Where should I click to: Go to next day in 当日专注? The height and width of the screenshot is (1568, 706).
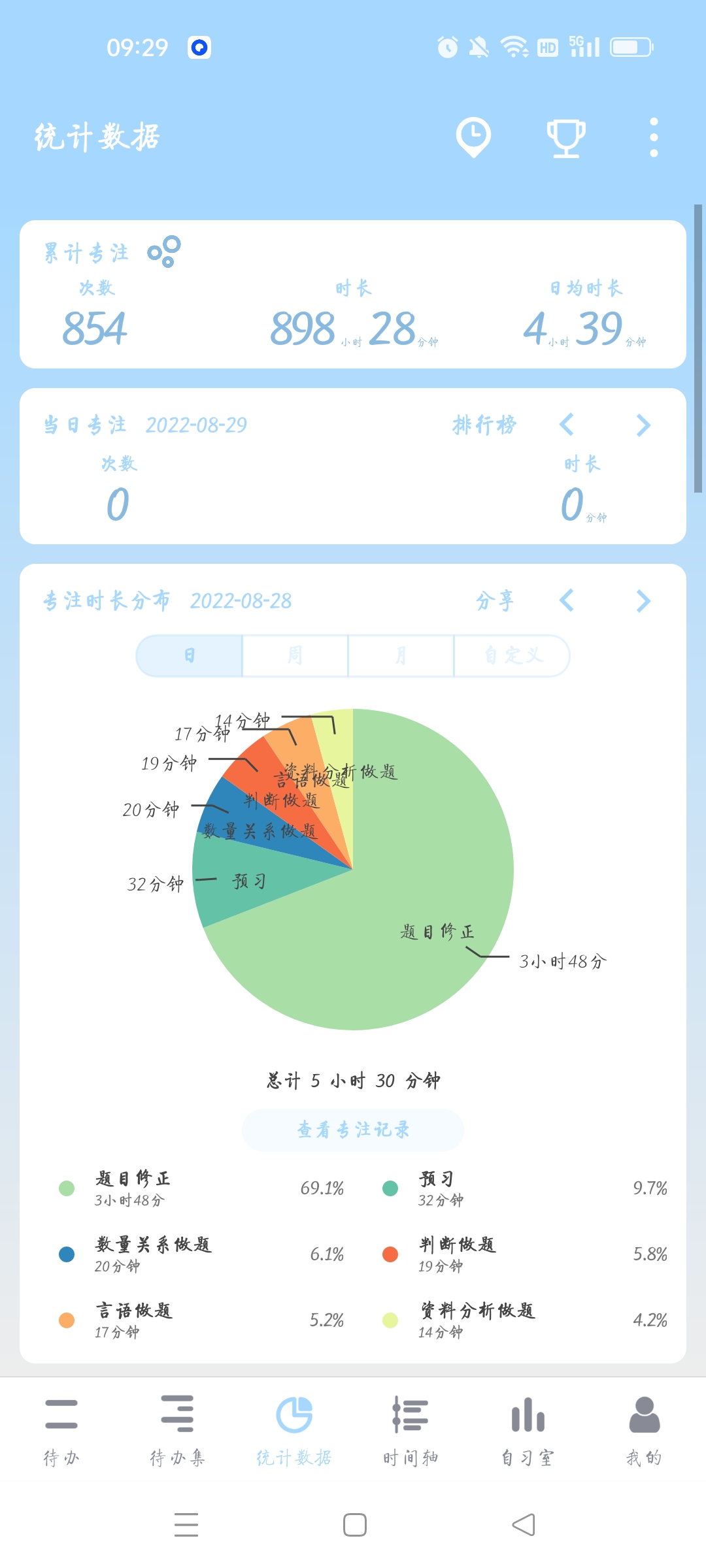(x=643, y=425)
